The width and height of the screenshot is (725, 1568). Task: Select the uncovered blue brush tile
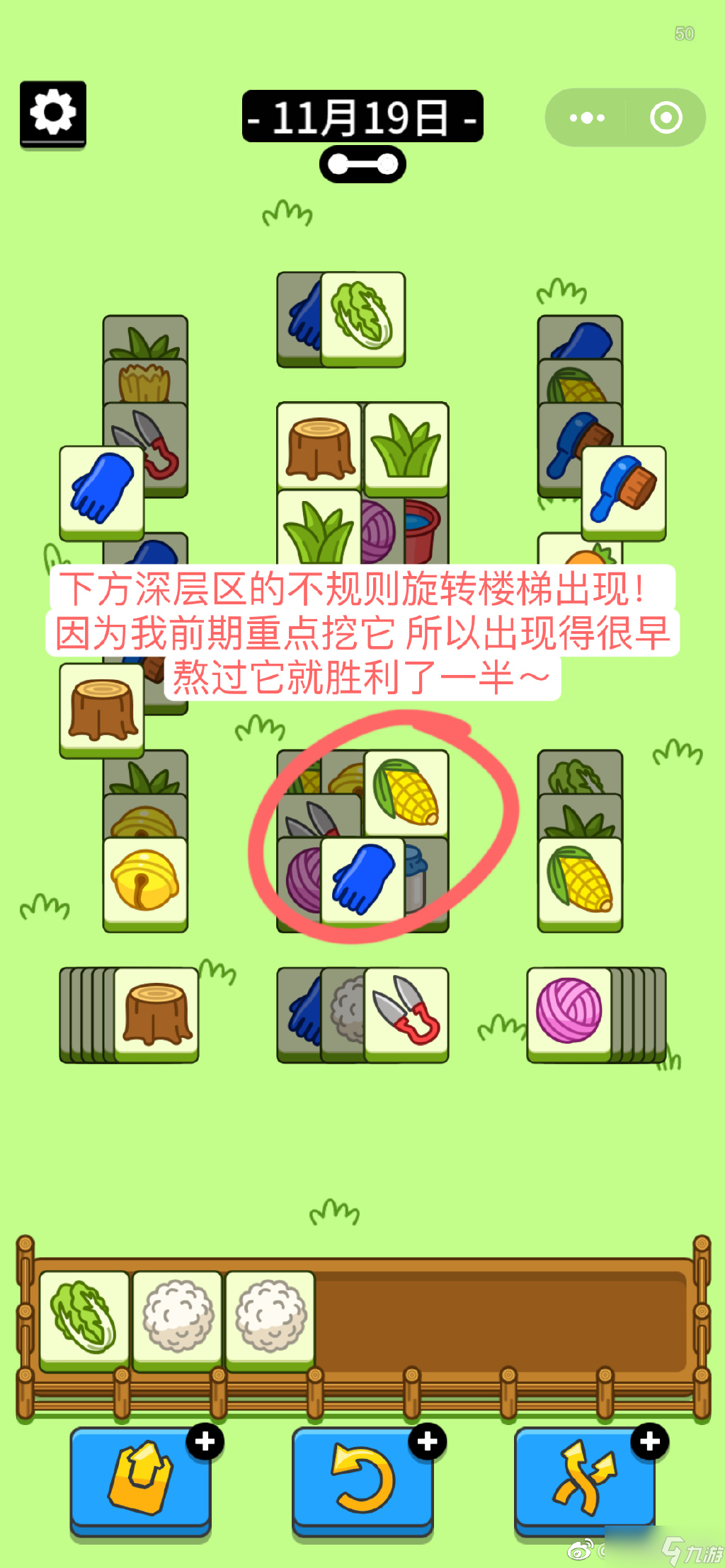click(x=624, y=490)
